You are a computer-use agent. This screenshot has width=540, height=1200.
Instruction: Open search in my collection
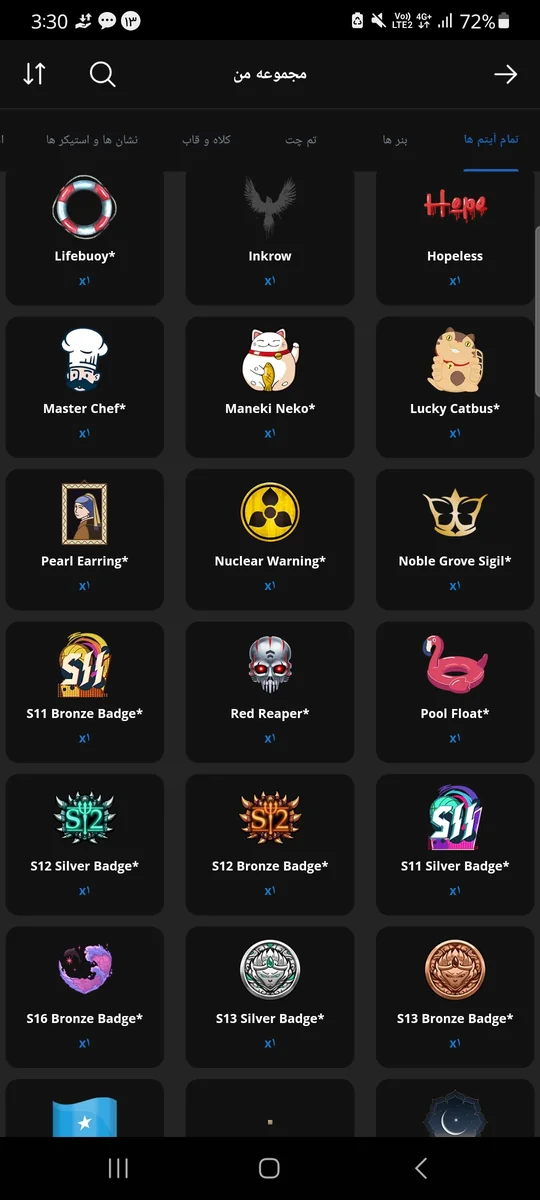coord(103,74)
